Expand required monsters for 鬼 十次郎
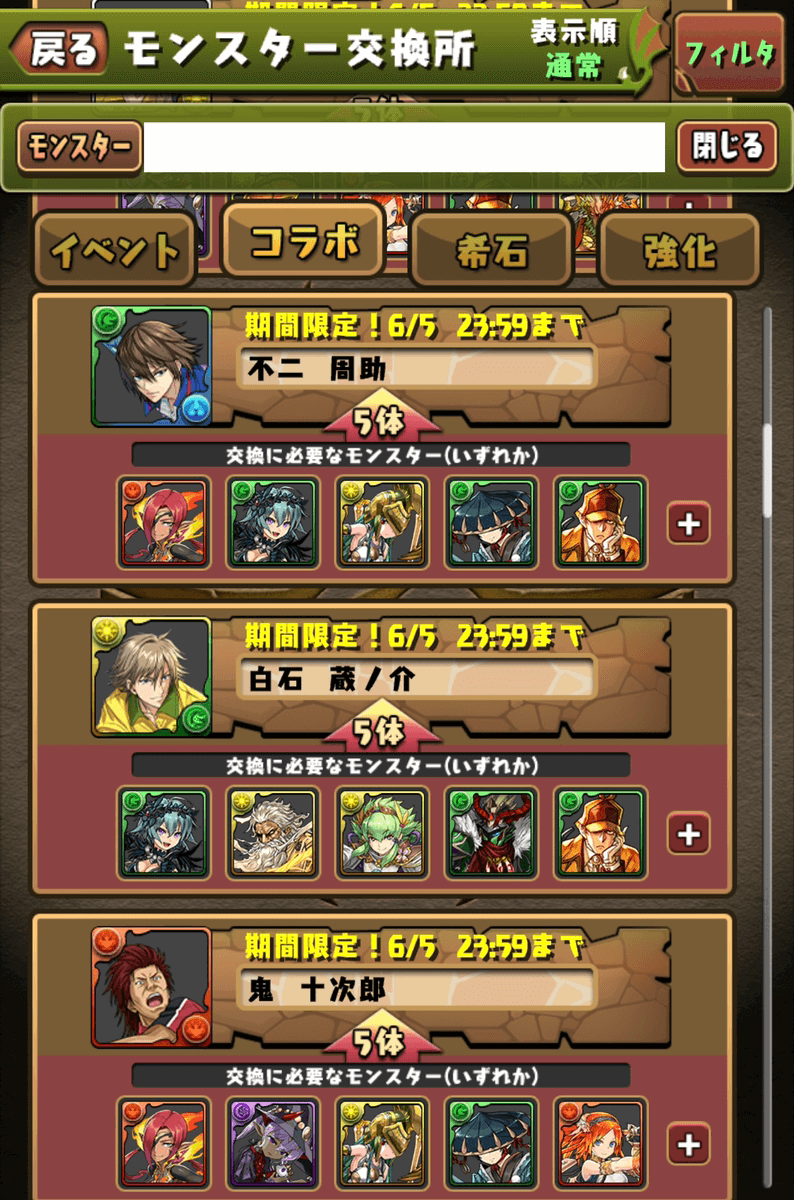Image resolution: width=794 pixels, height=1200 pixels. tap(688, 1143)
